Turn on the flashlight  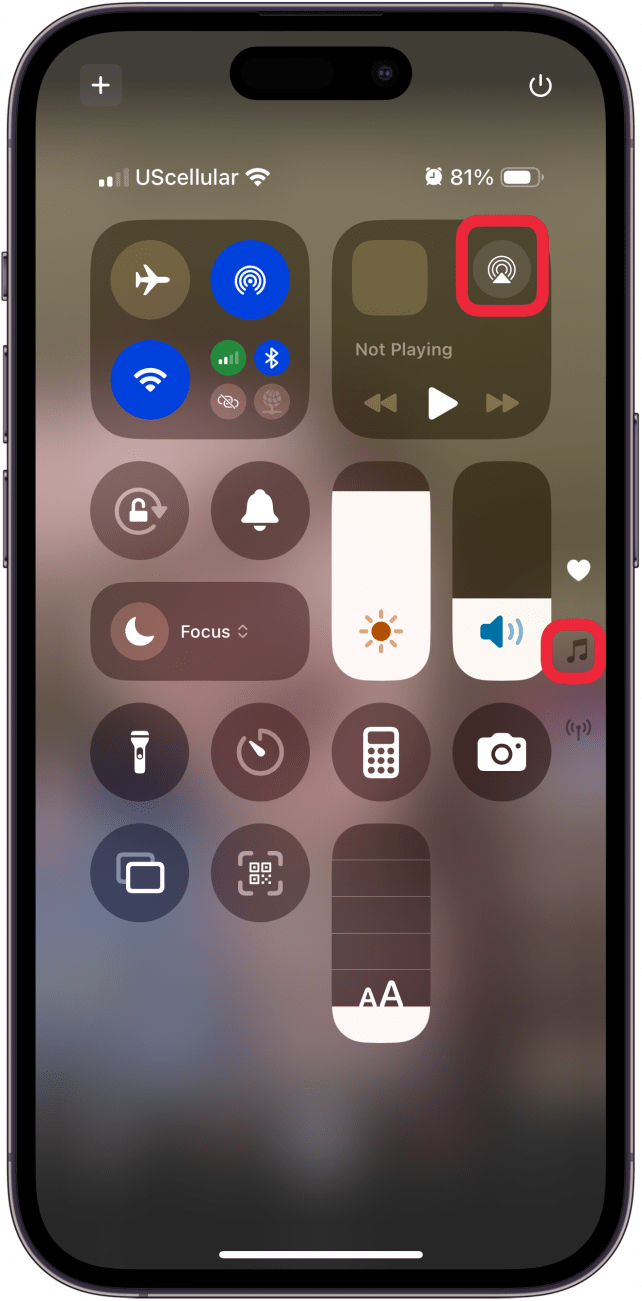(x=139, y=752)
